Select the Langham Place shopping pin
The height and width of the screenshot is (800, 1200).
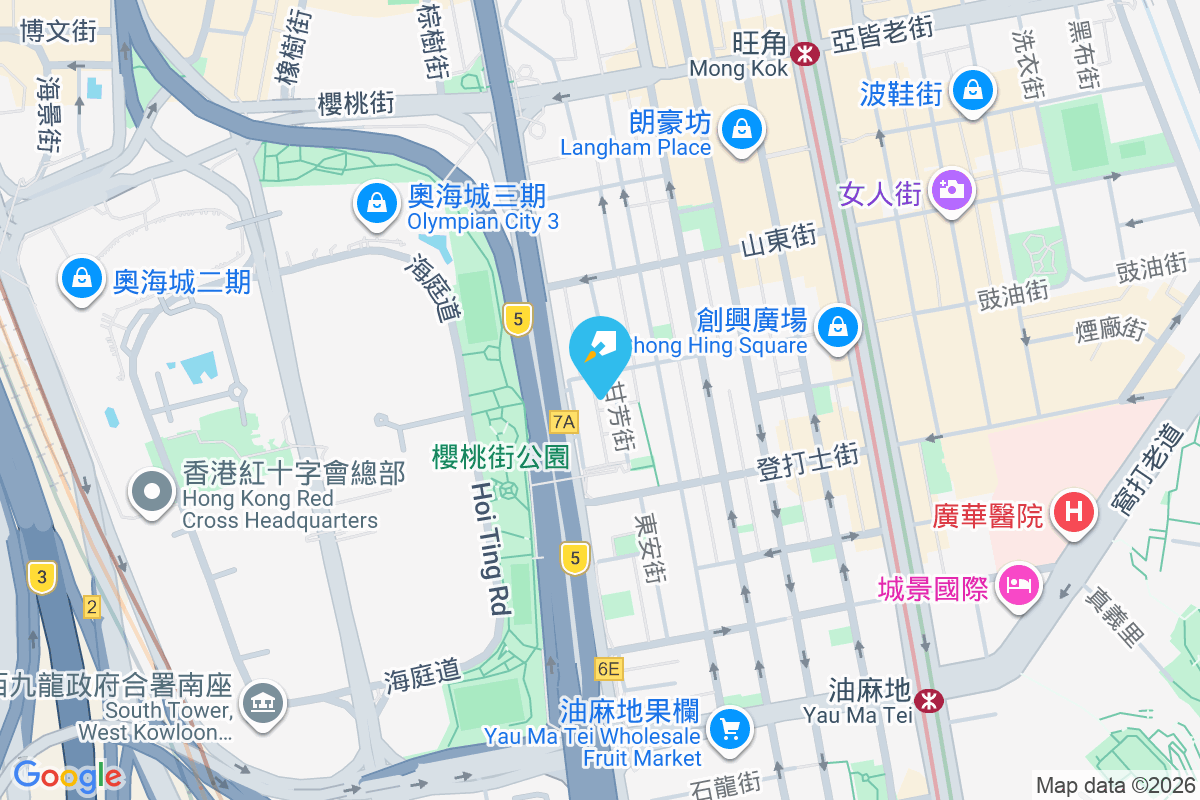[741, 129]
